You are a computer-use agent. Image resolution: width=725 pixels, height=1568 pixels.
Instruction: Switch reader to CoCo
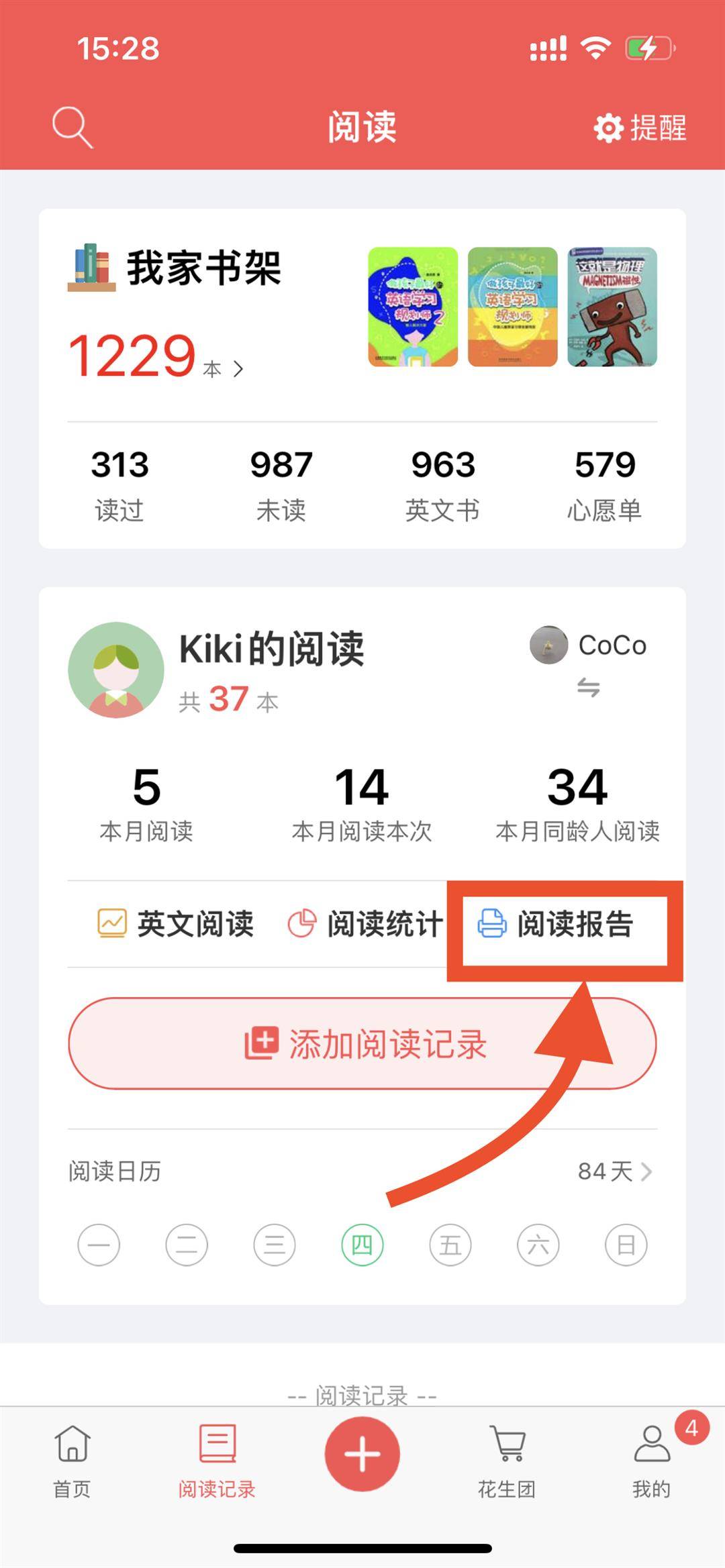point(589,661)
